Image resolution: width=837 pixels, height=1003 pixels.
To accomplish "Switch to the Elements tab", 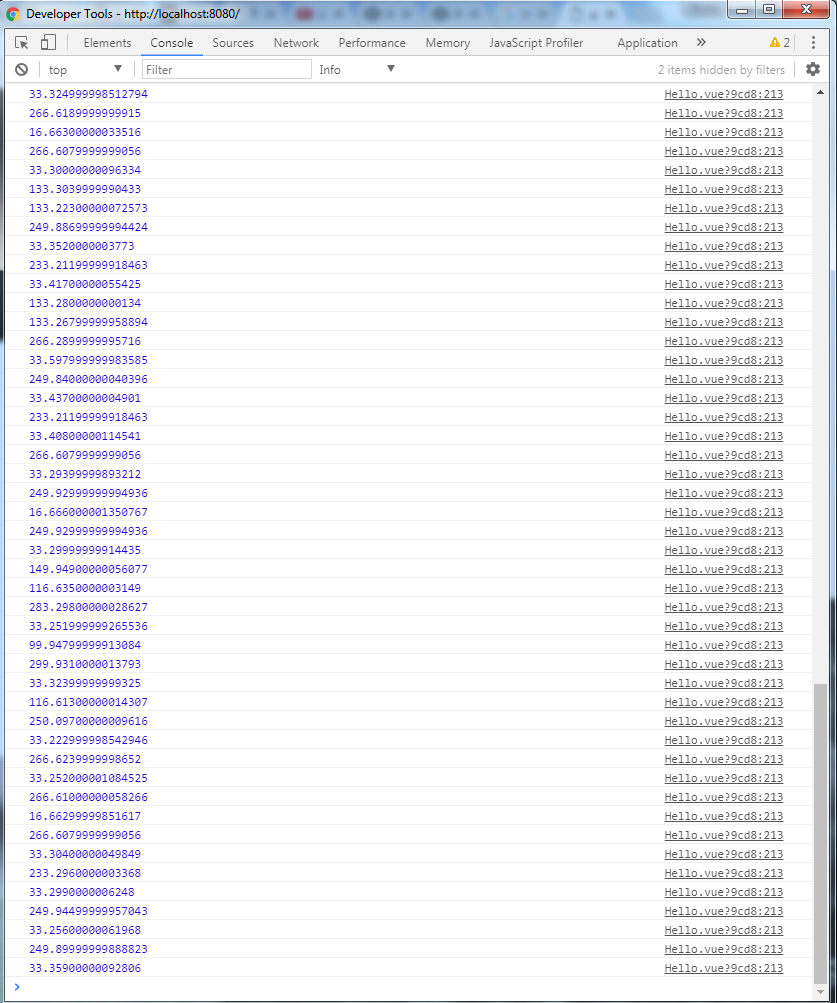I will (x=107, y=43).
